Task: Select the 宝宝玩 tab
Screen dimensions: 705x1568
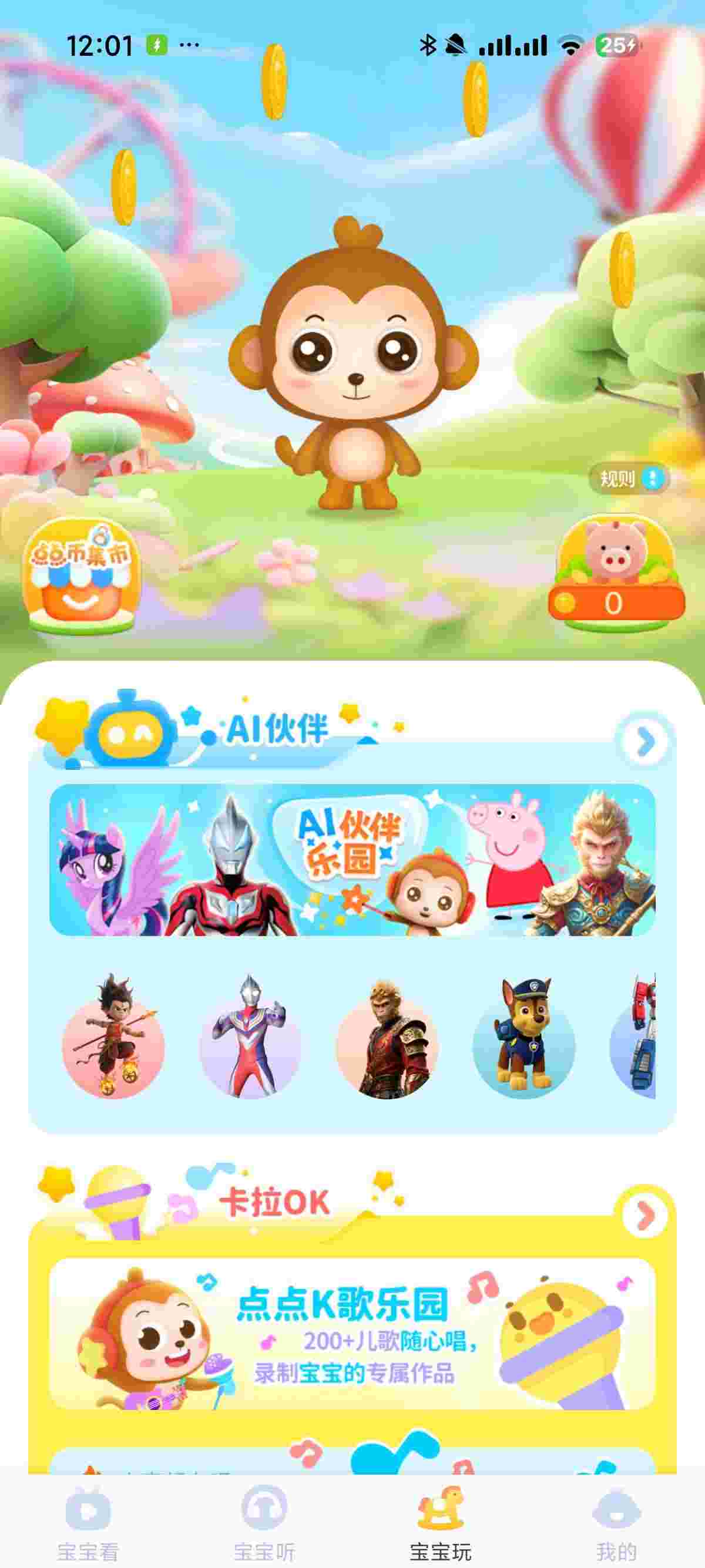Action: click(x=440, y=1522)
